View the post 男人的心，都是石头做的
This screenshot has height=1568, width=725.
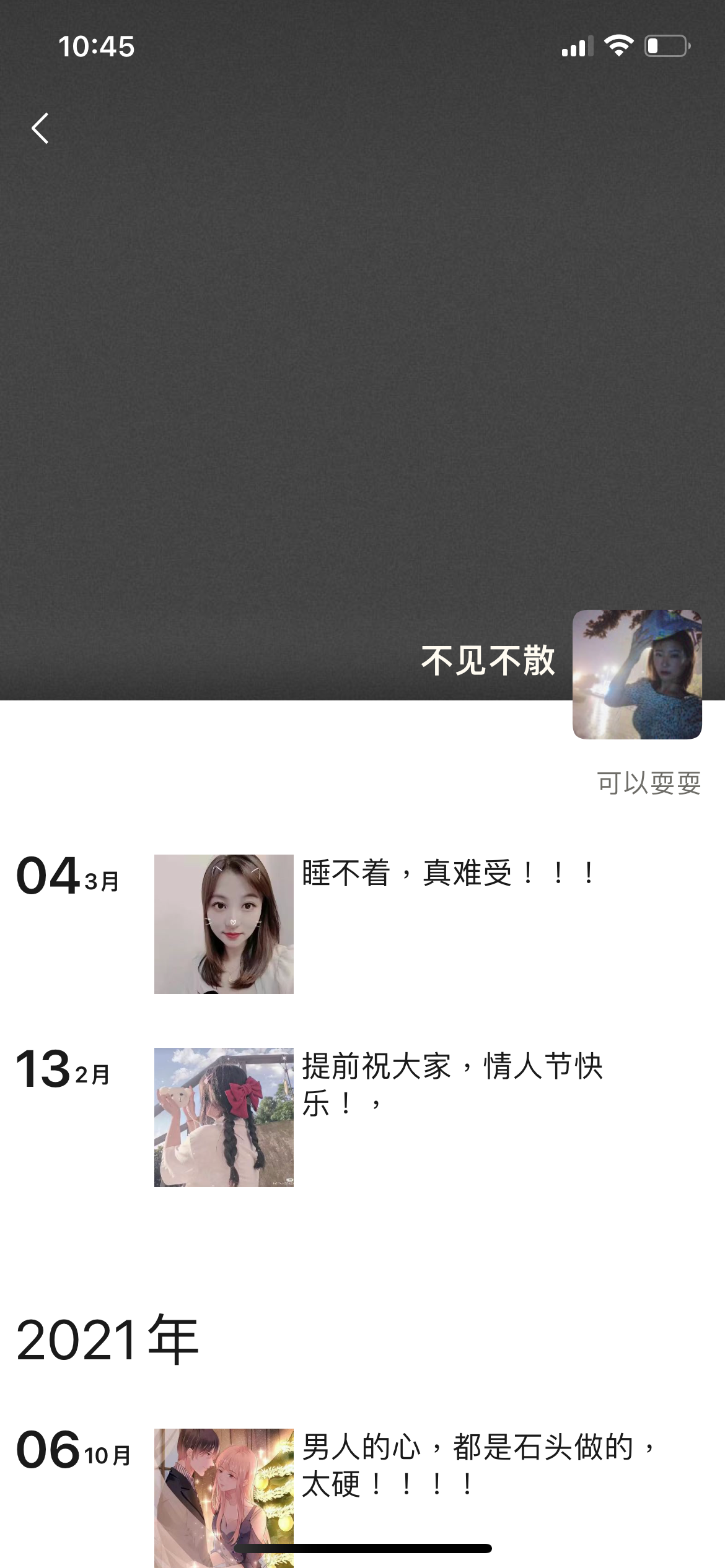tap(477, 1465)
